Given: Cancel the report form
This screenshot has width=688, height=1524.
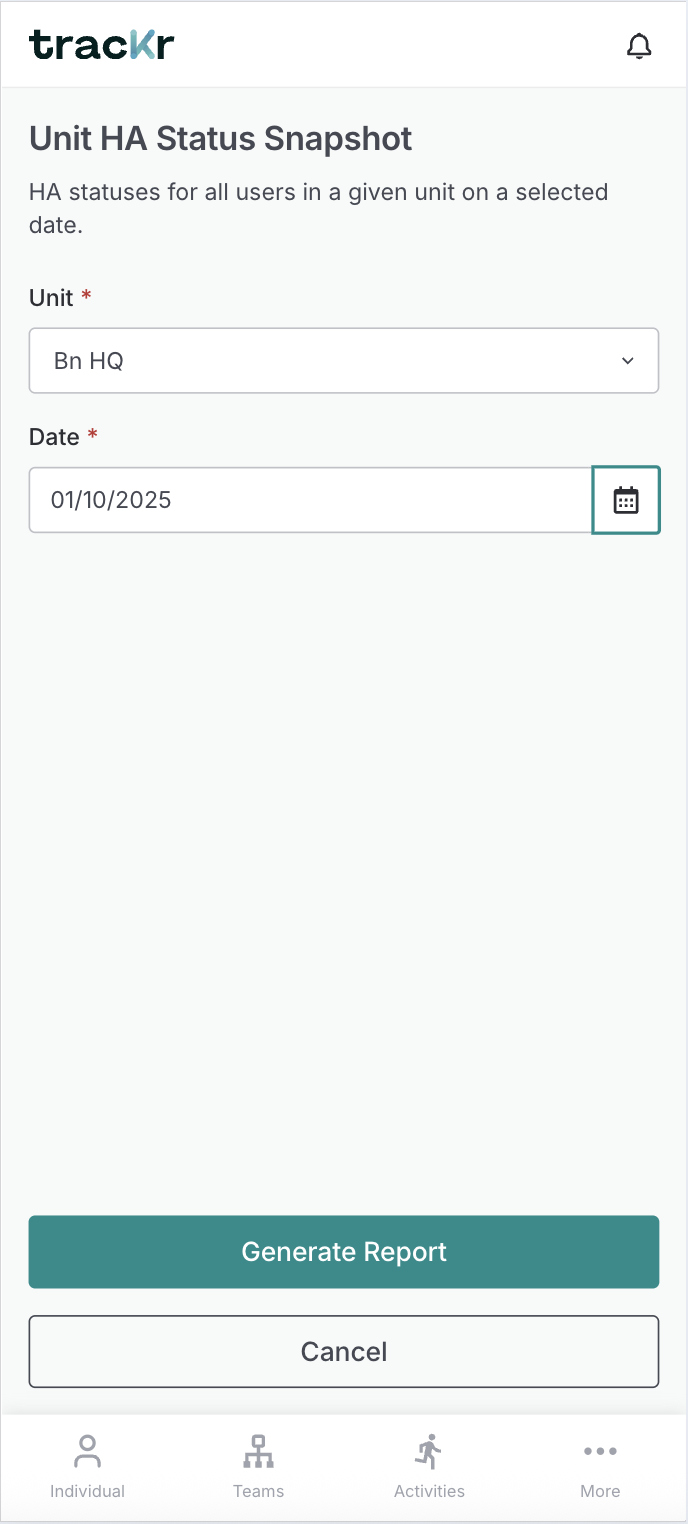Looking at the screenshot, I should coord(343,1352).
